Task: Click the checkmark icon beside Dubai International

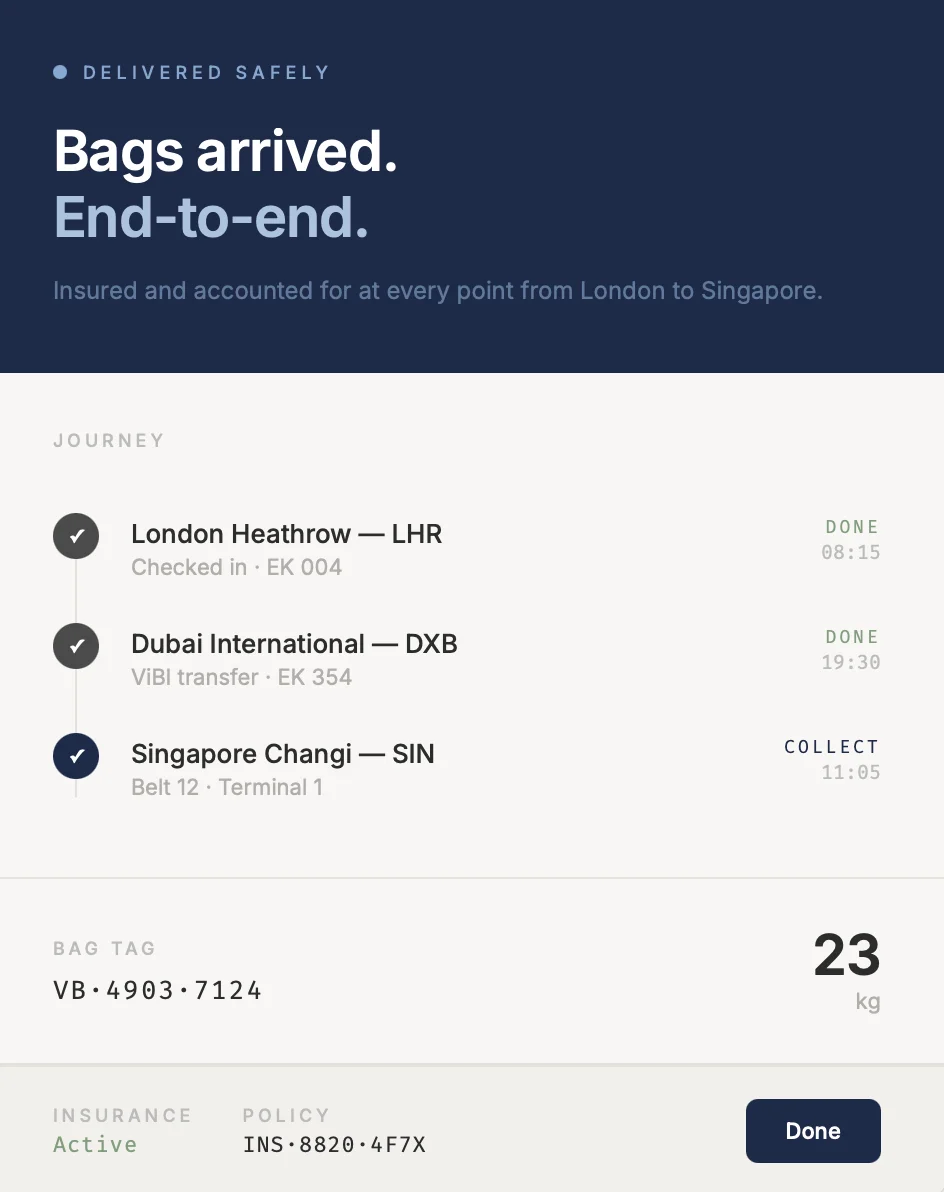Action: coord(76,646)
